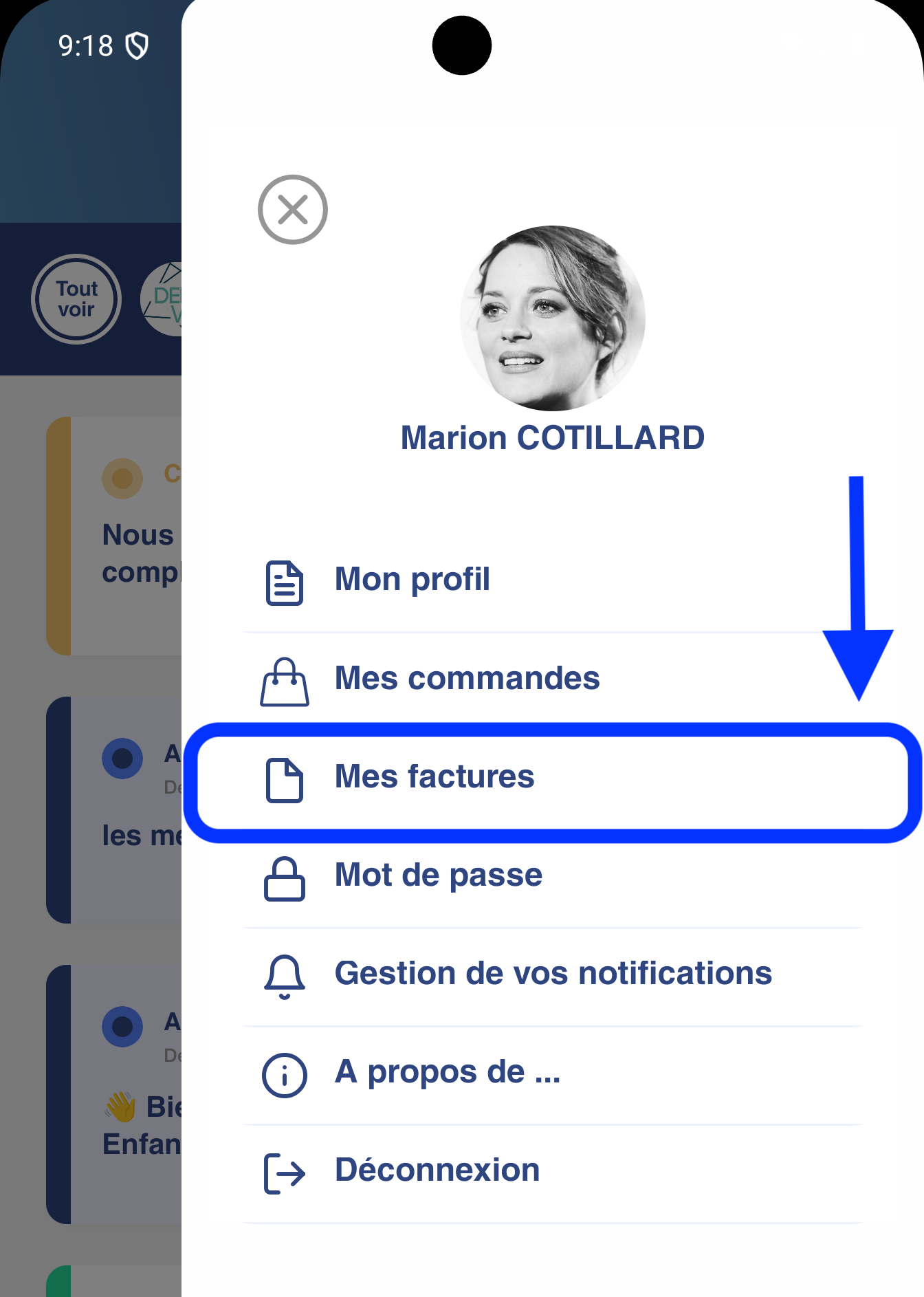Open Mes factures
Viewport: 924px width, 1297px height.
(434, 777)
